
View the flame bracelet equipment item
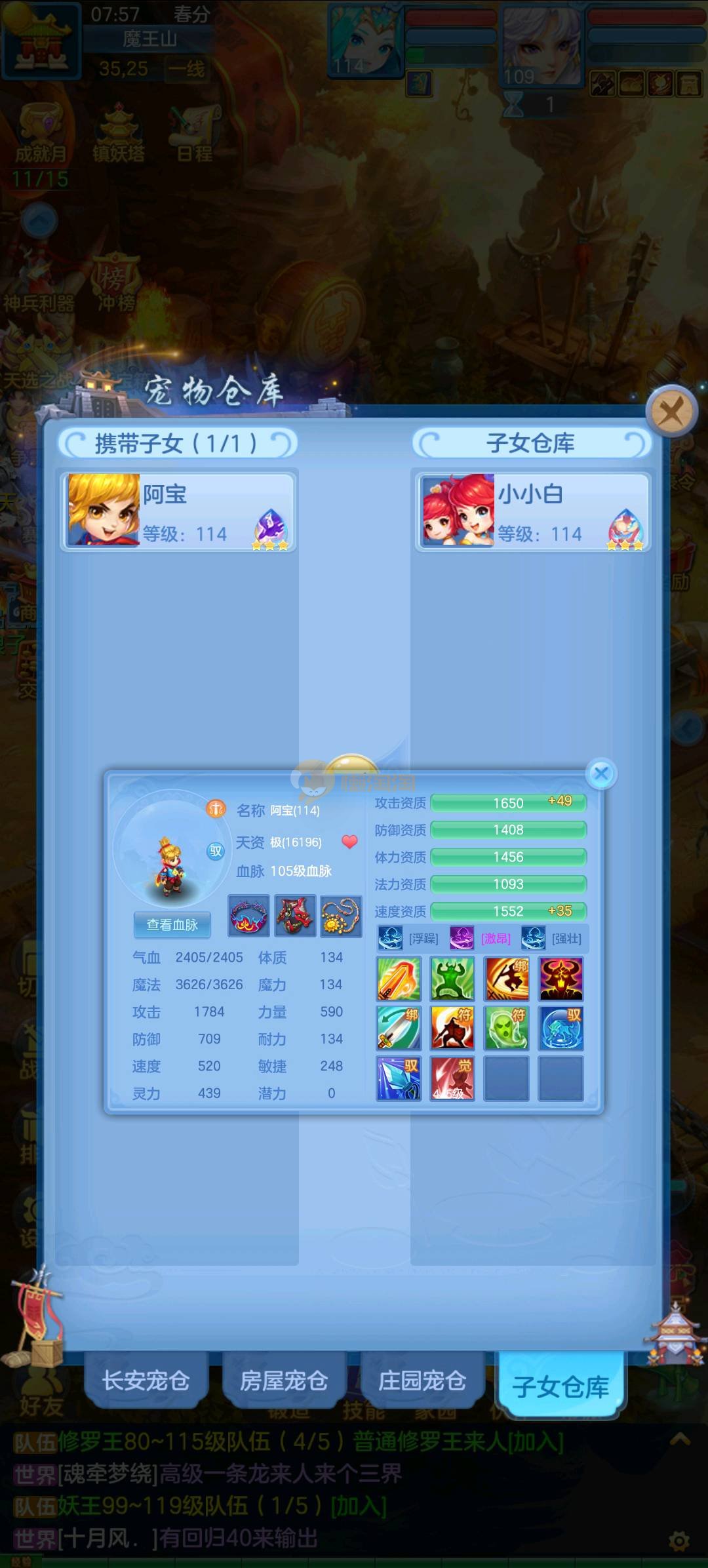tap(248, 916)
